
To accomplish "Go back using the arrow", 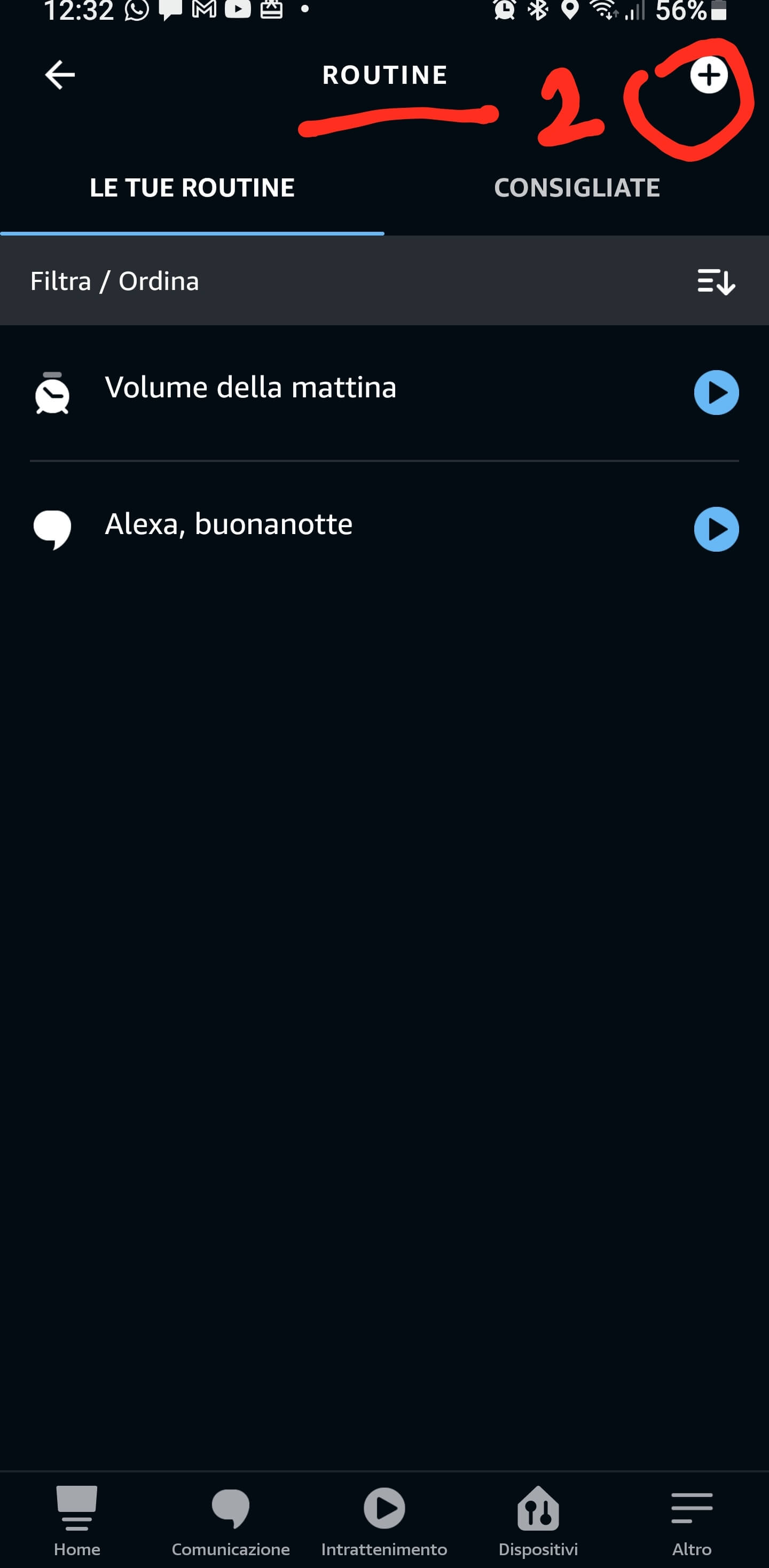I will point(60,75).
